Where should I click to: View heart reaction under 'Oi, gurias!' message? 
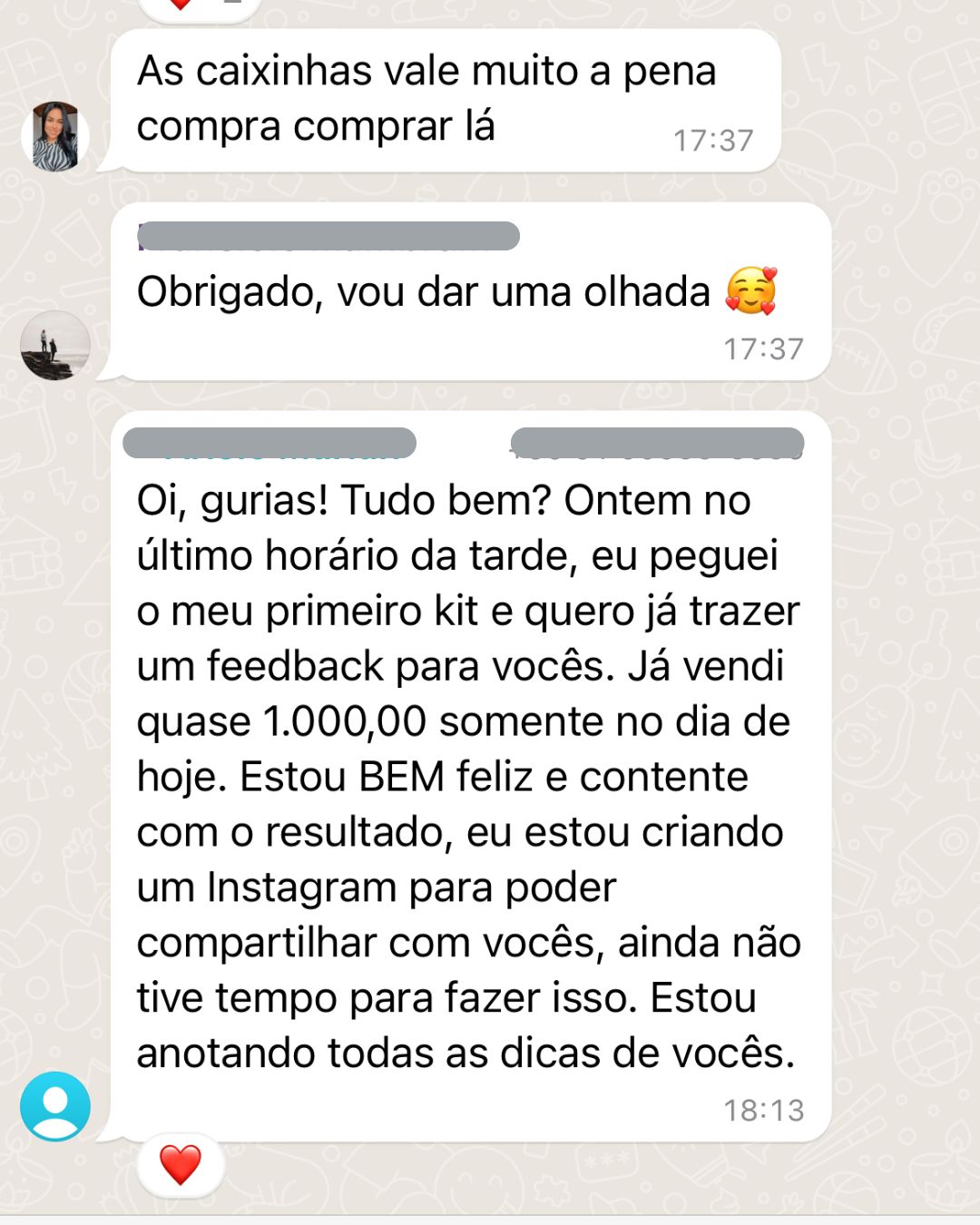point(180,1164)
